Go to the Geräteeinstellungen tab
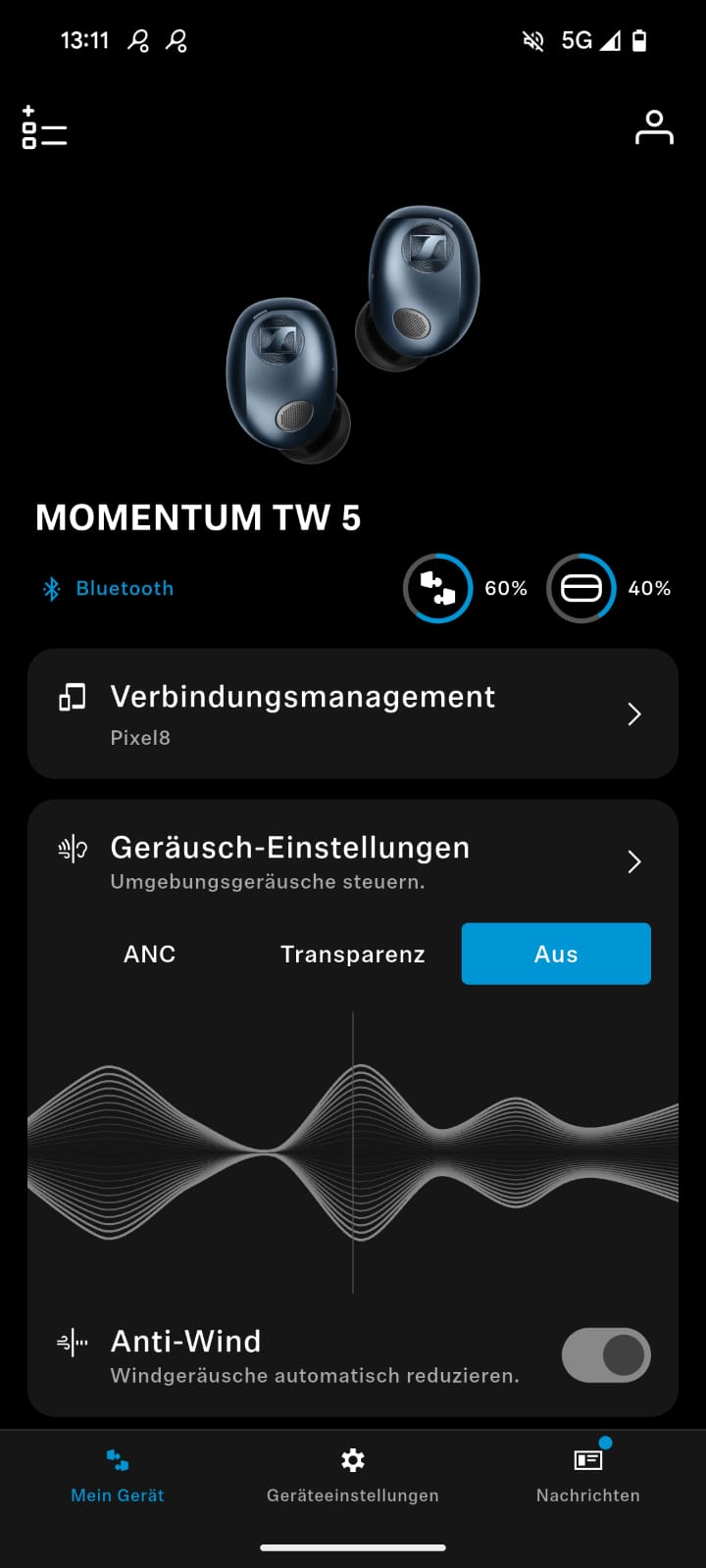This screenshot has height=1568, width=706. coord(353,1476)
